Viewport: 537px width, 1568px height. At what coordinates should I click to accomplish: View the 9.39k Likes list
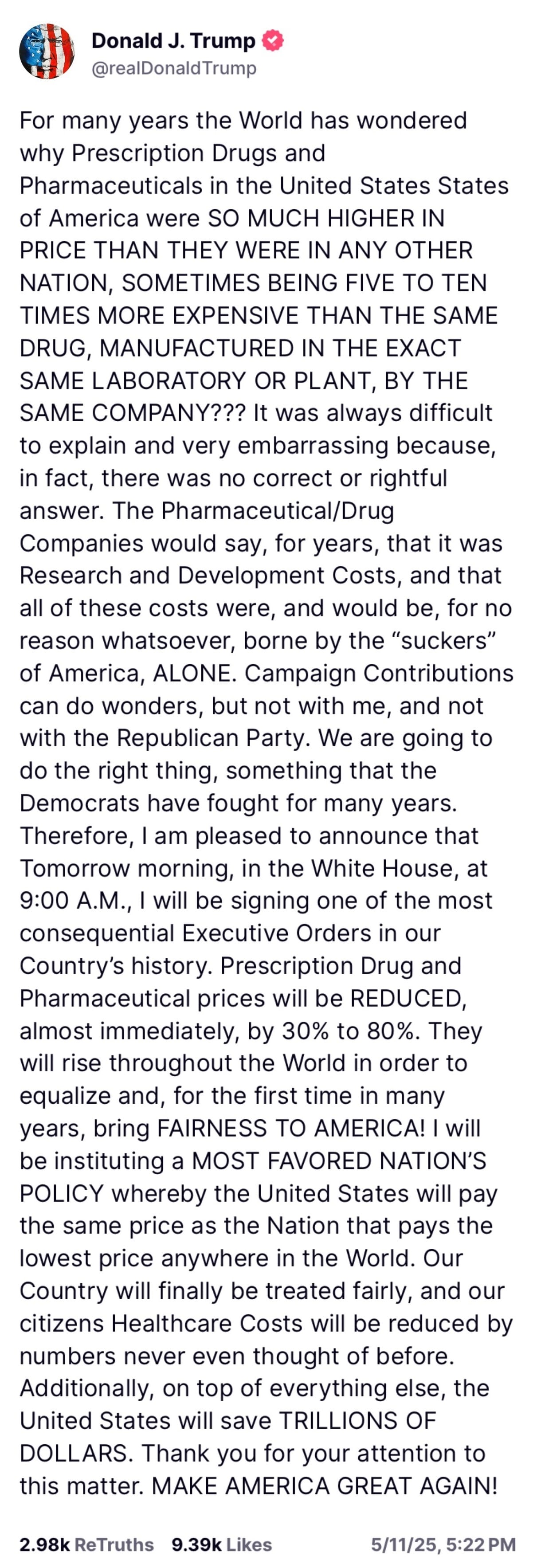[x=222, y=1544]
